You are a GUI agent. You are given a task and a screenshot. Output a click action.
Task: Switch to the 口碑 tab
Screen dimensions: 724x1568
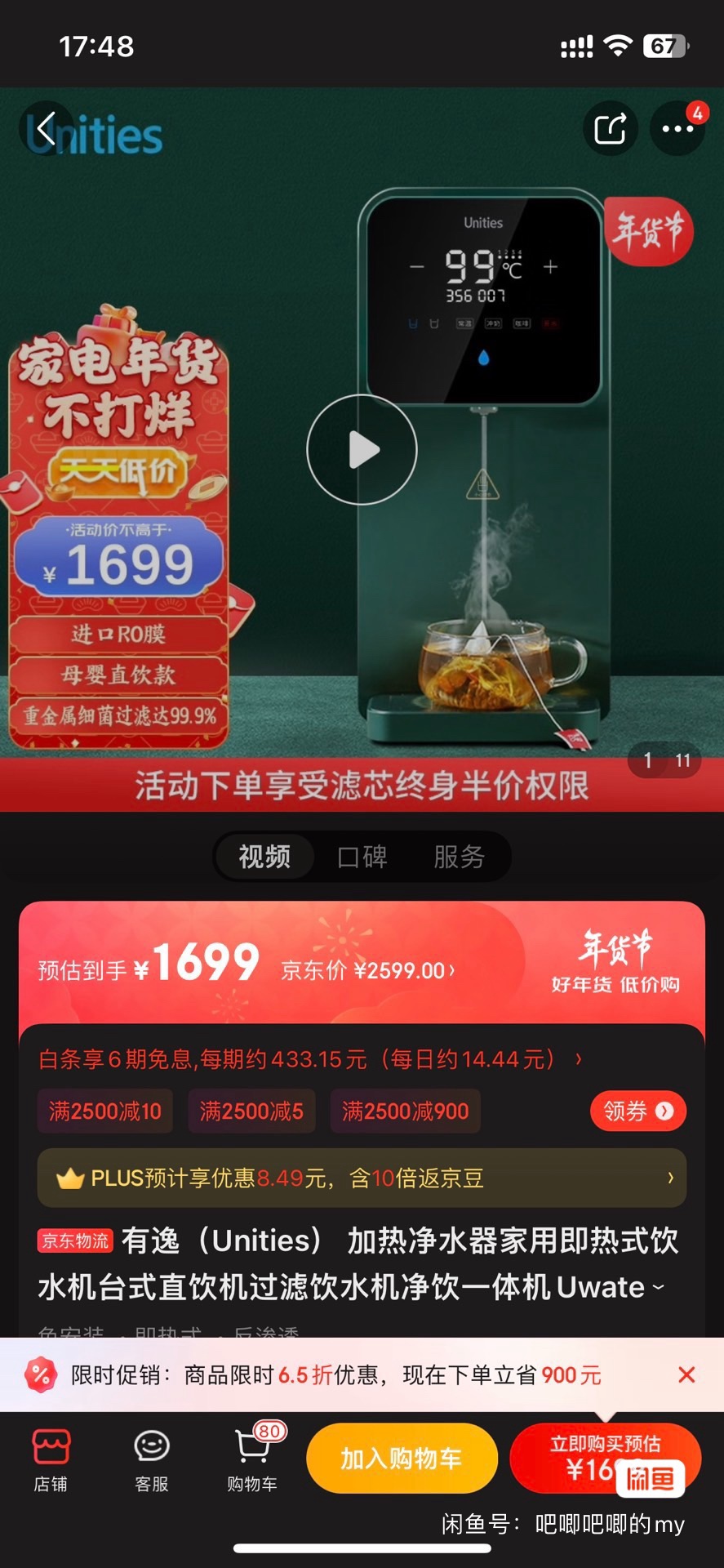click(362, 857)
